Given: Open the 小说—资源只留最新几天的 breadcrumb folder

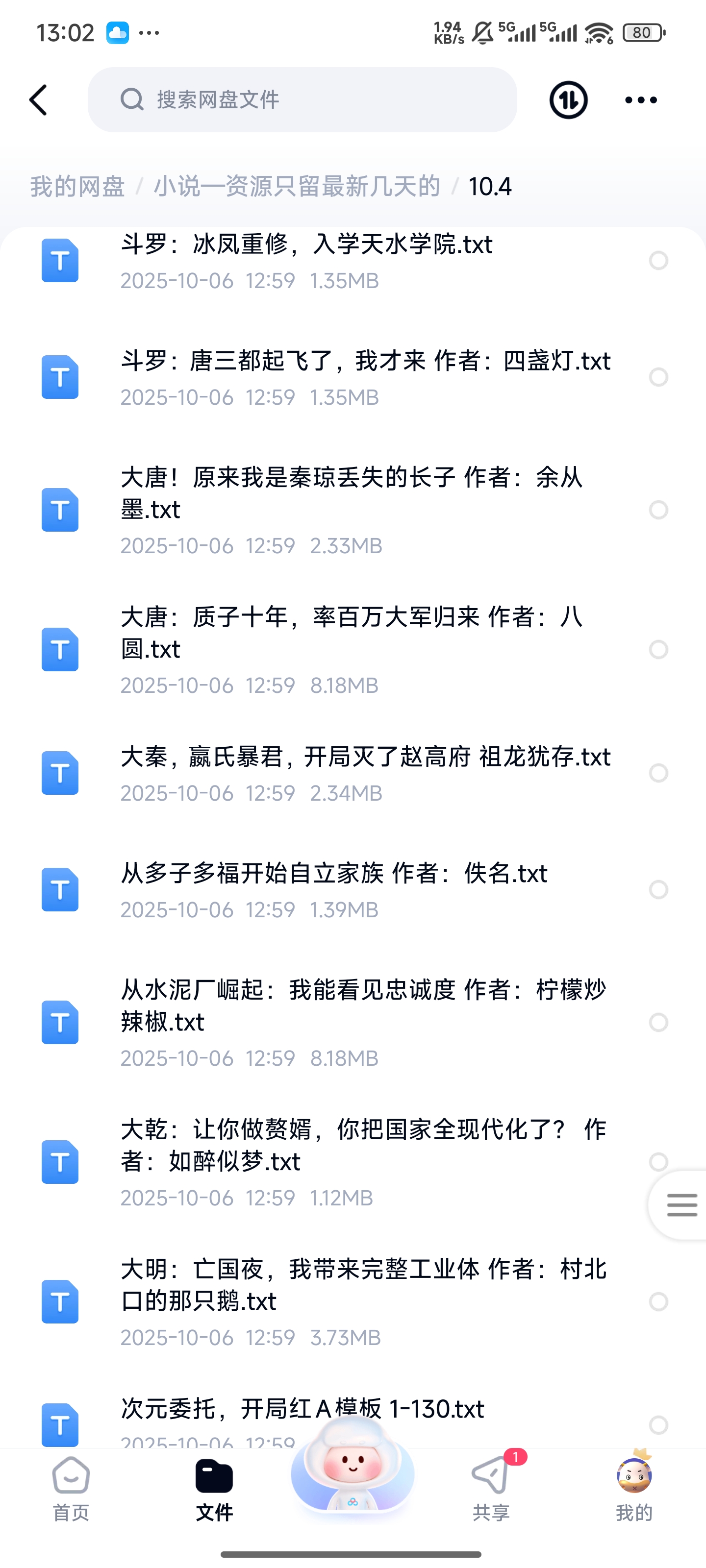Looking at the screenshot, I should [297, 186].
